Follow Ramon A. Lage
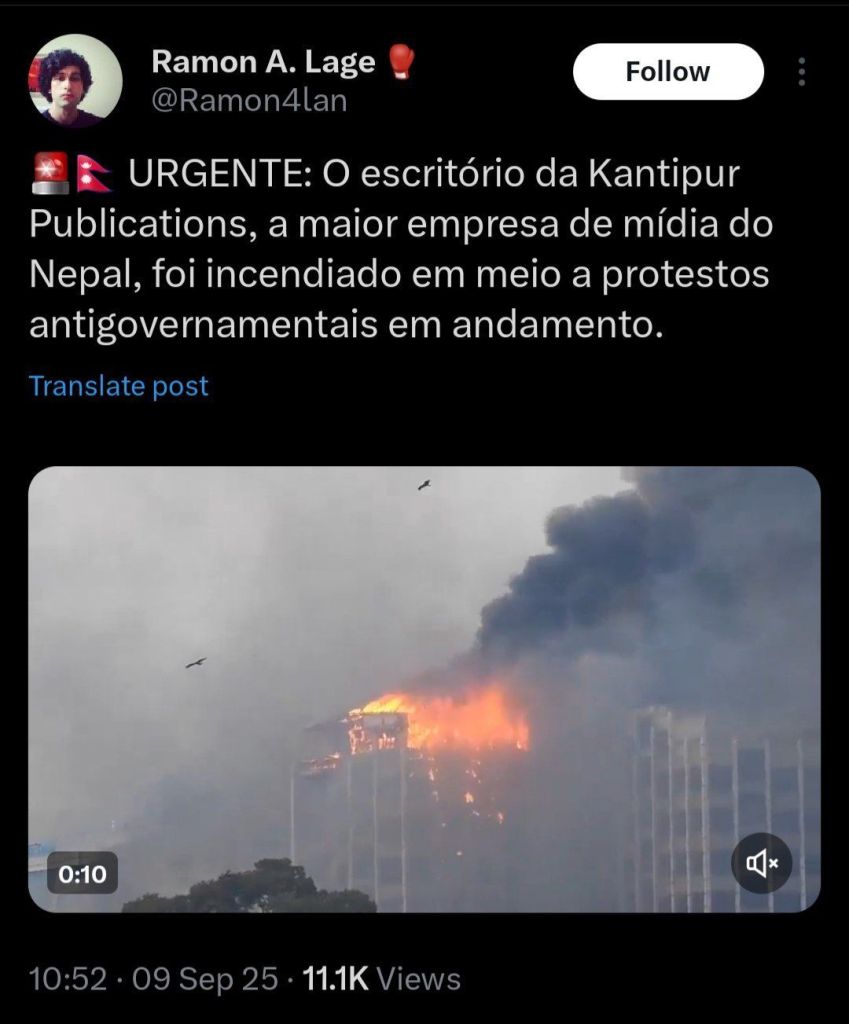Viewport: 849px width, 1024px height. pyautogui.click(x=667, y=72)
